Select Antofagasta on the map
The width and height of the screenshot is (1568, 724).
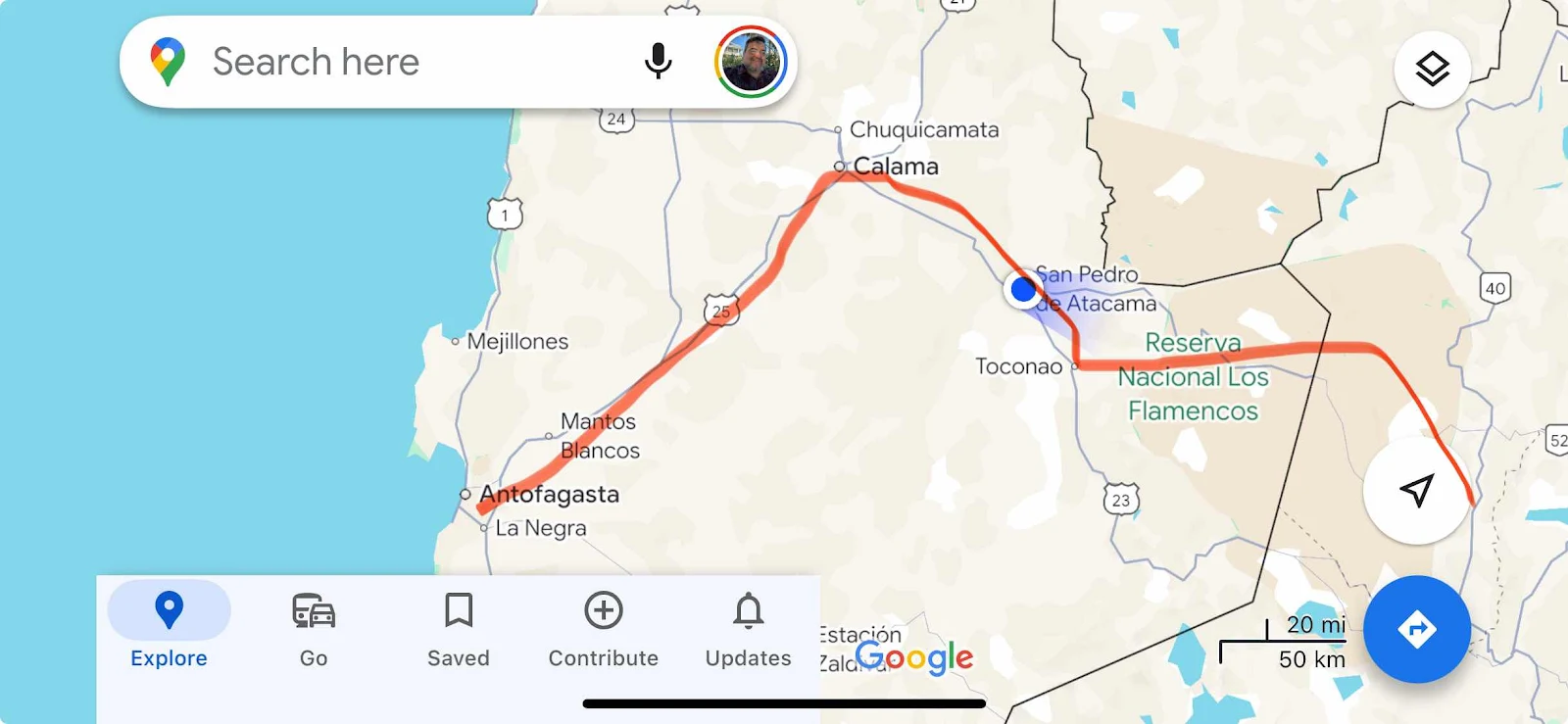coord(549,495)
